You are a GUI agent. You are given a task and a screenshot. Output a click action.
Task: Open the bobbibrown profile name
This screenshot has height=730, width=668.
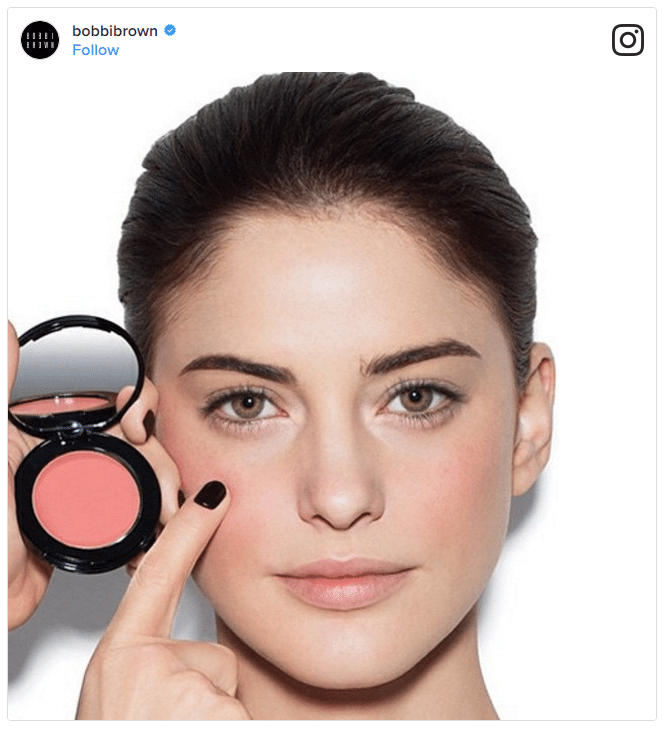(114, 31)
